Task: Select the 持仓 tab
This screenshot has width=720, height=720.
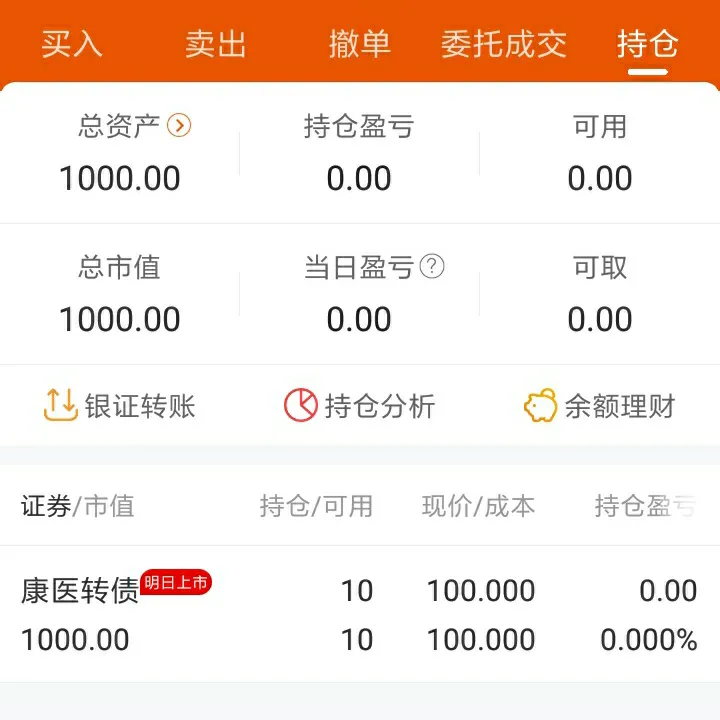Action: tap(647, 44)
